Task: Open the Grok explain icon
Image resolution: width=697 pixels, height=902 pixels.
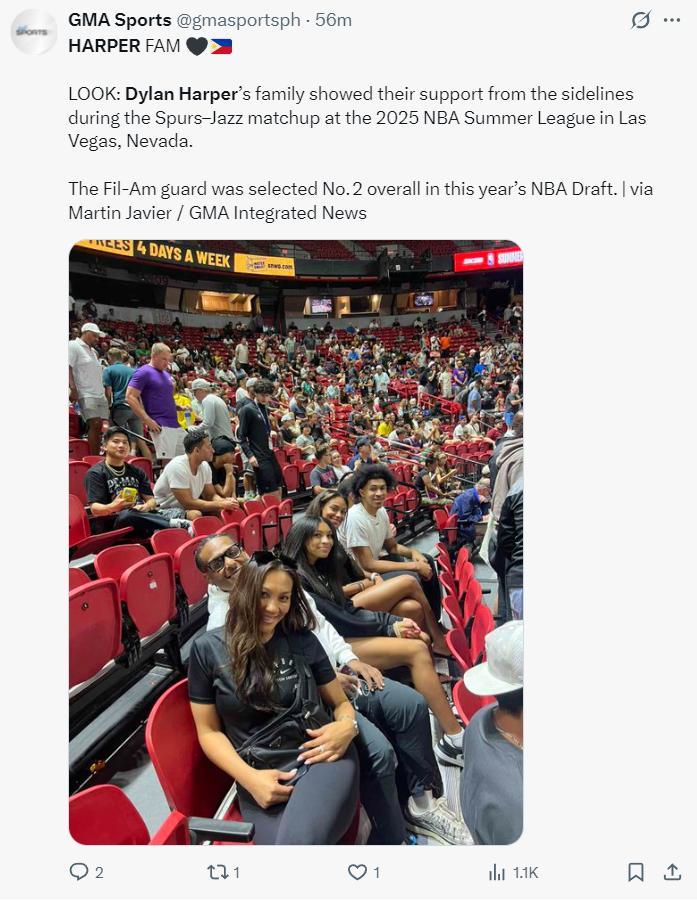Action: pos(641,20)
